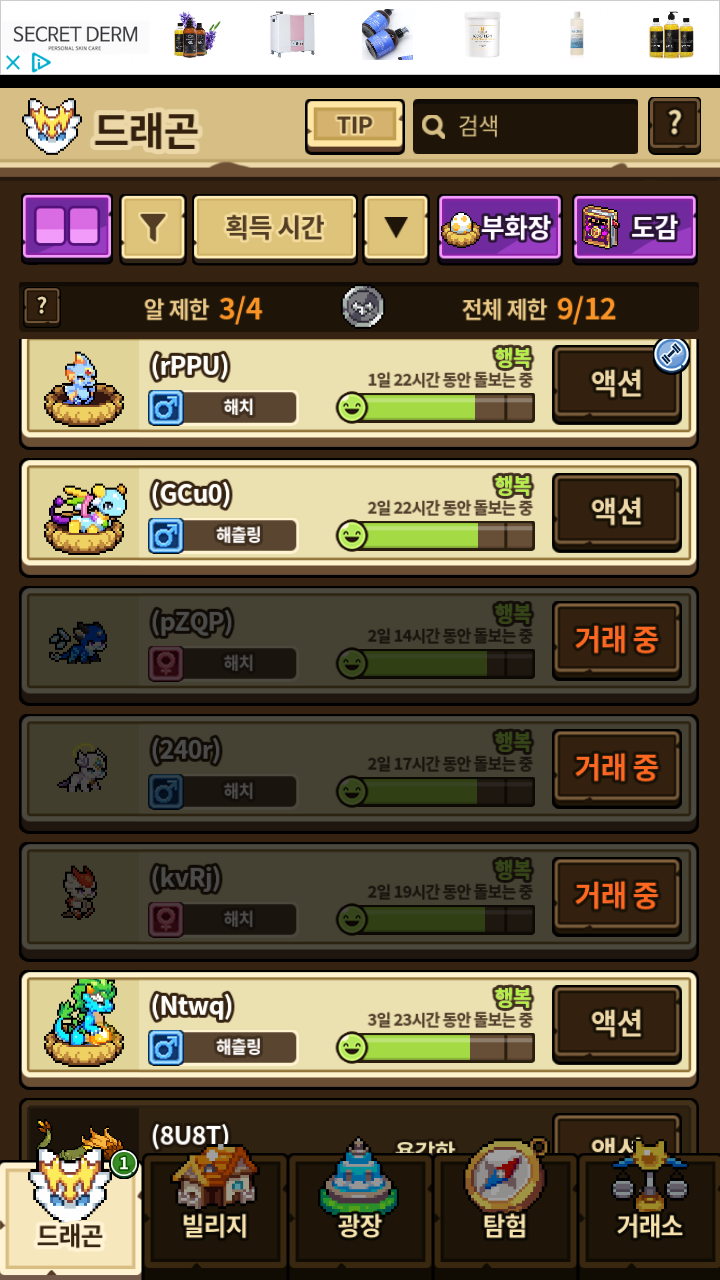
Task: Switch the list layout view toggle
Action: (67, 227)
